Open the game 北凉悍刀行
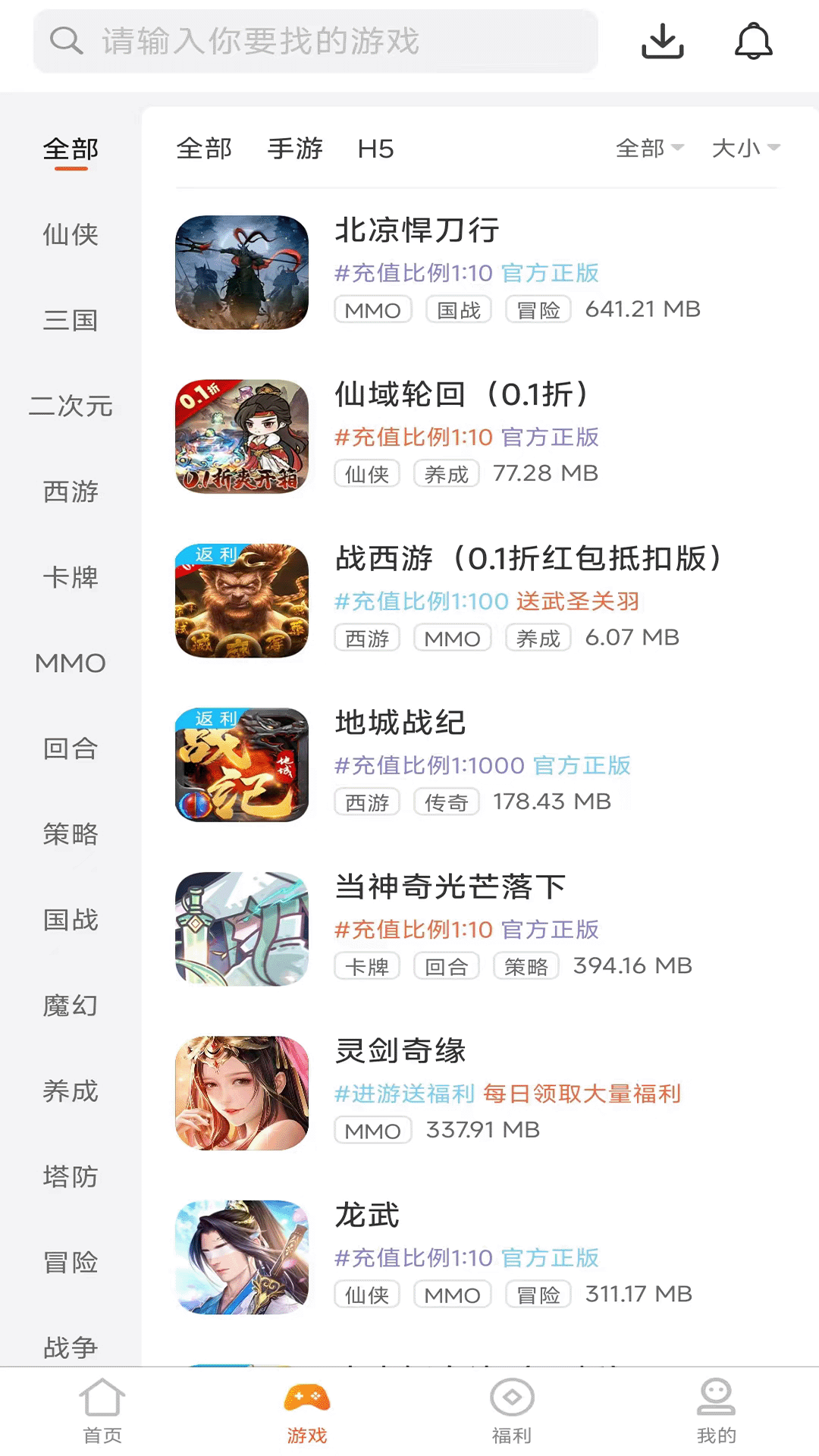The width and height of the screenshot is (819, 1456). (x=417, y=231)
